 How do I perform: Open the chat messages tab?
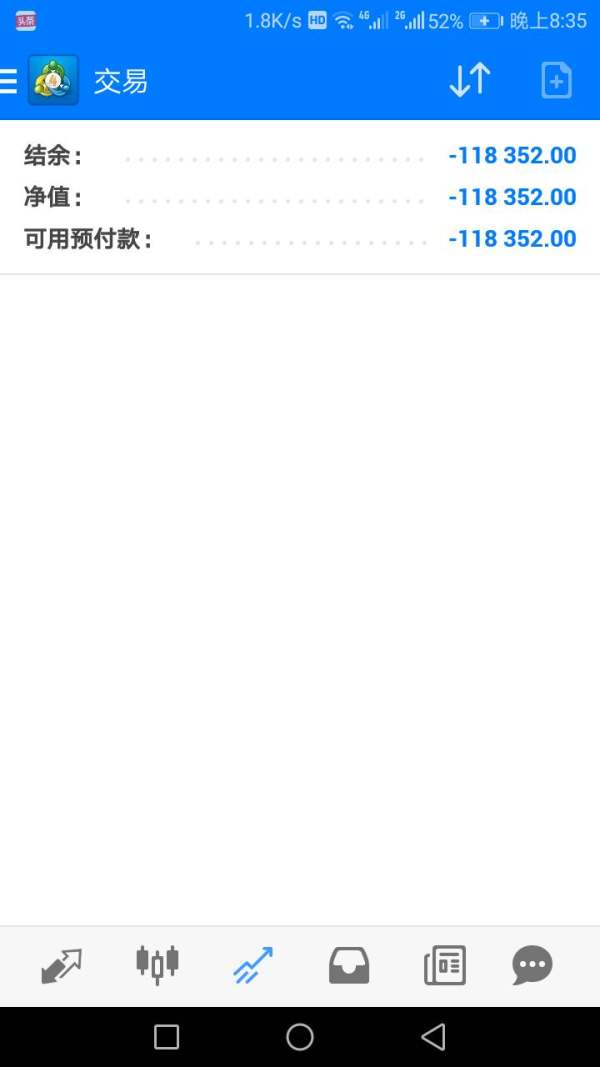tap(533, 966)
